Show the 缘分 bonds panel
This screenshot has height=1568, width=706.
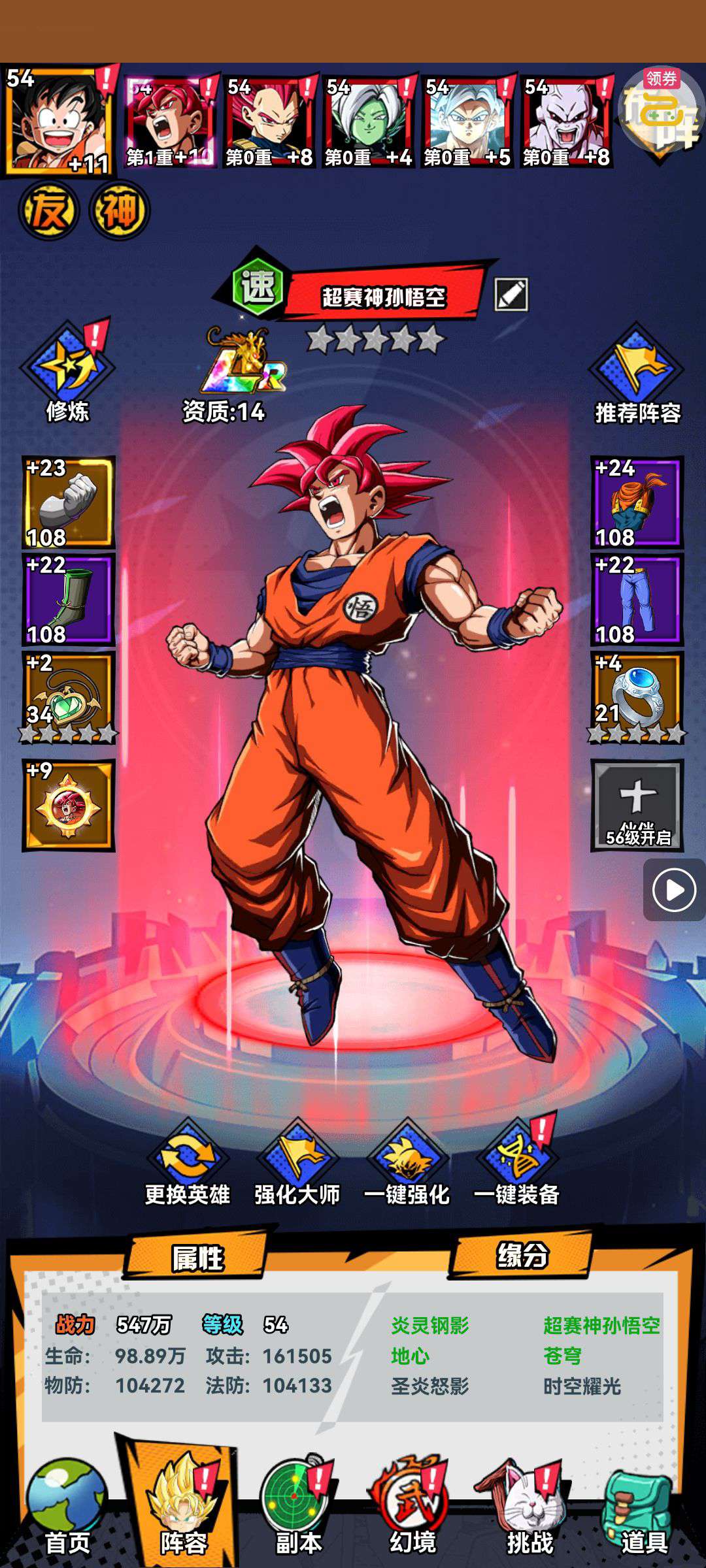click(522, 1256)
